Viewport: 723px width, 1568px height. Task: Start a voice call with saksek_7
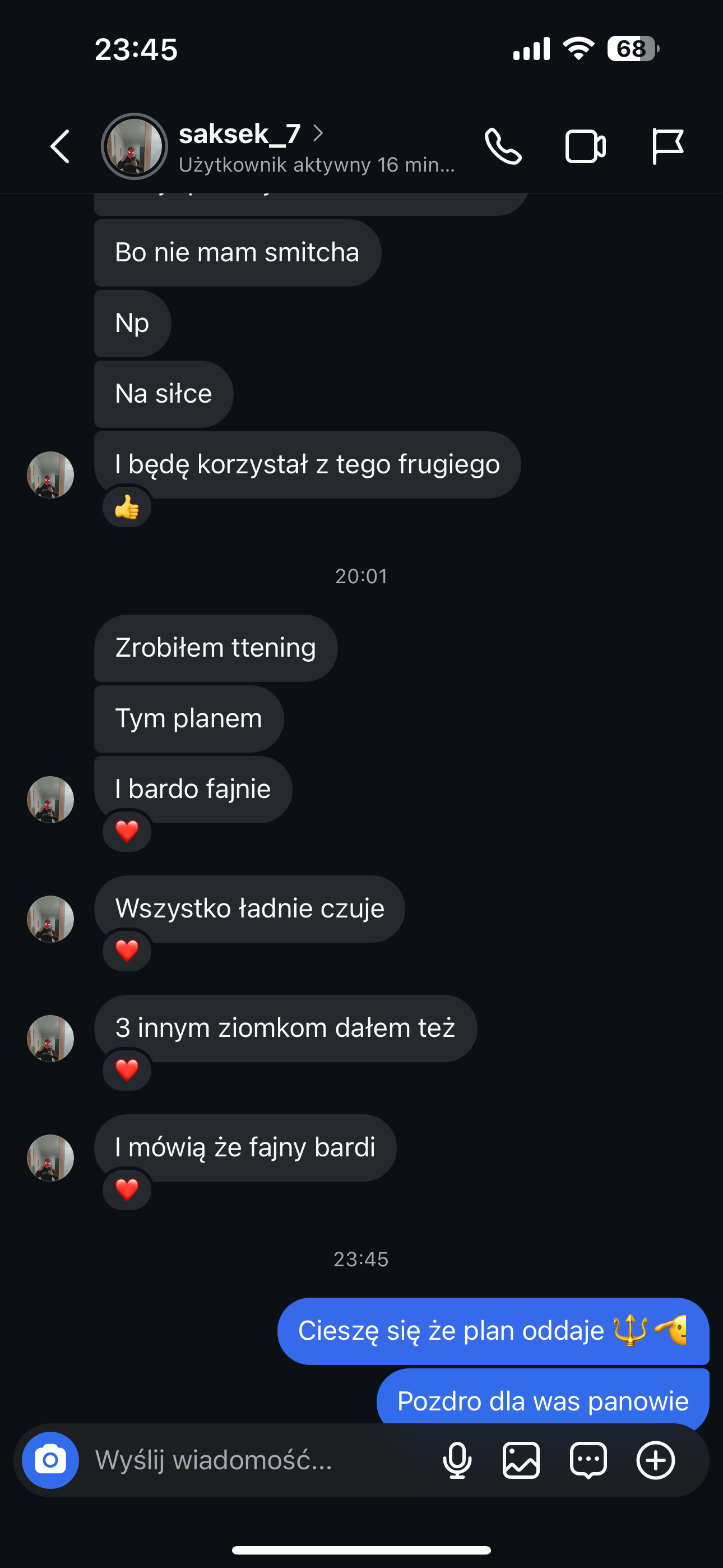(x=503, y=147)
